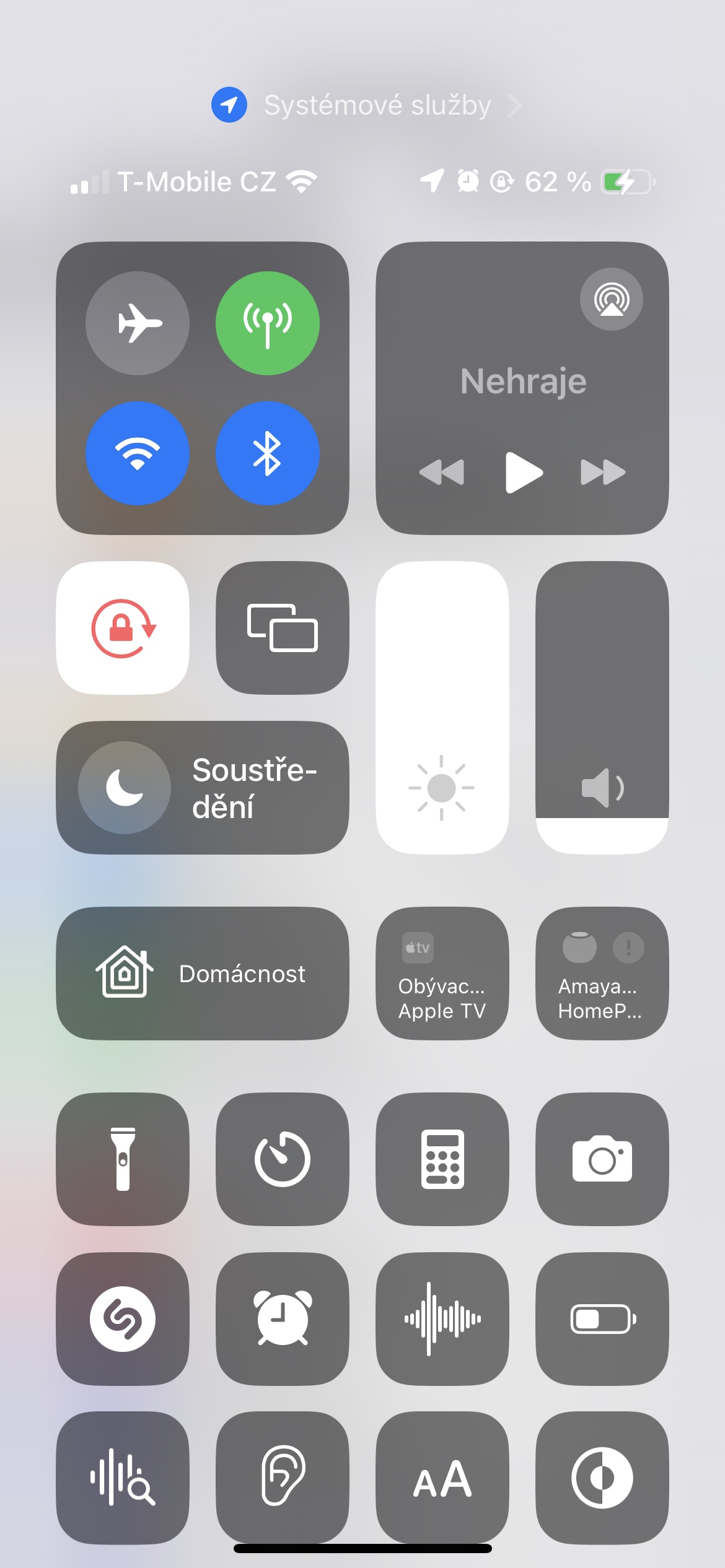Open Domácnost home controls
Screen dimensions: 725x1568
click(x=202, y=973)
